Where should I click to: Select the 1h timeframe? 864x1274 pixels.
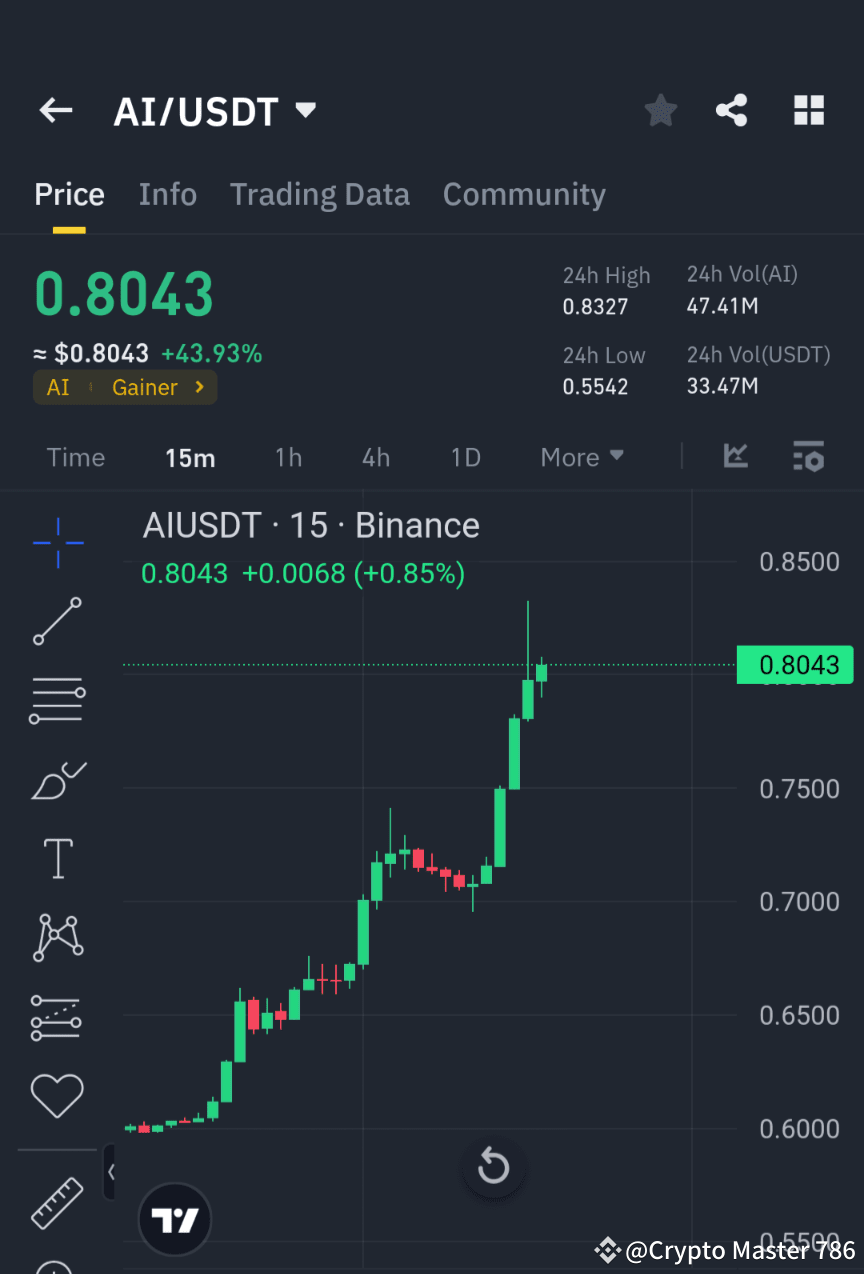(x=288, y=457)
